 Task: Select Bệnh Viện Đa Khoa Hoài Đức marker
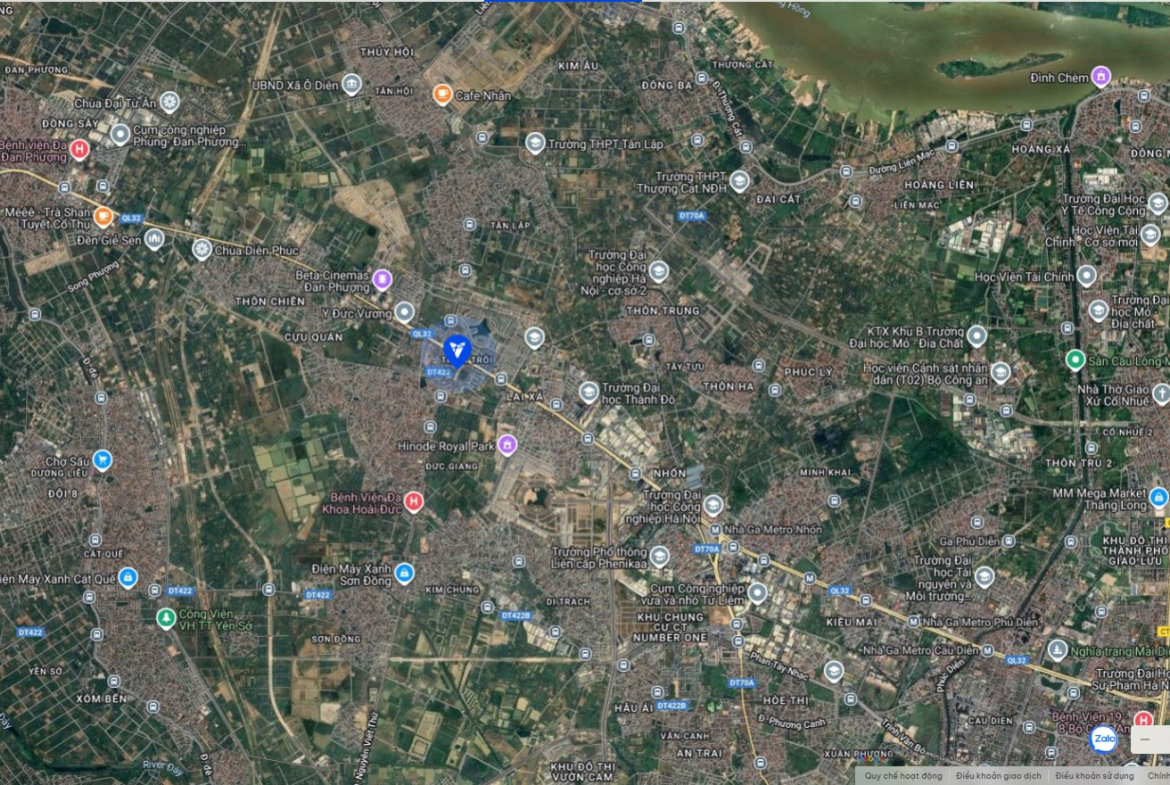coord(413,502)
